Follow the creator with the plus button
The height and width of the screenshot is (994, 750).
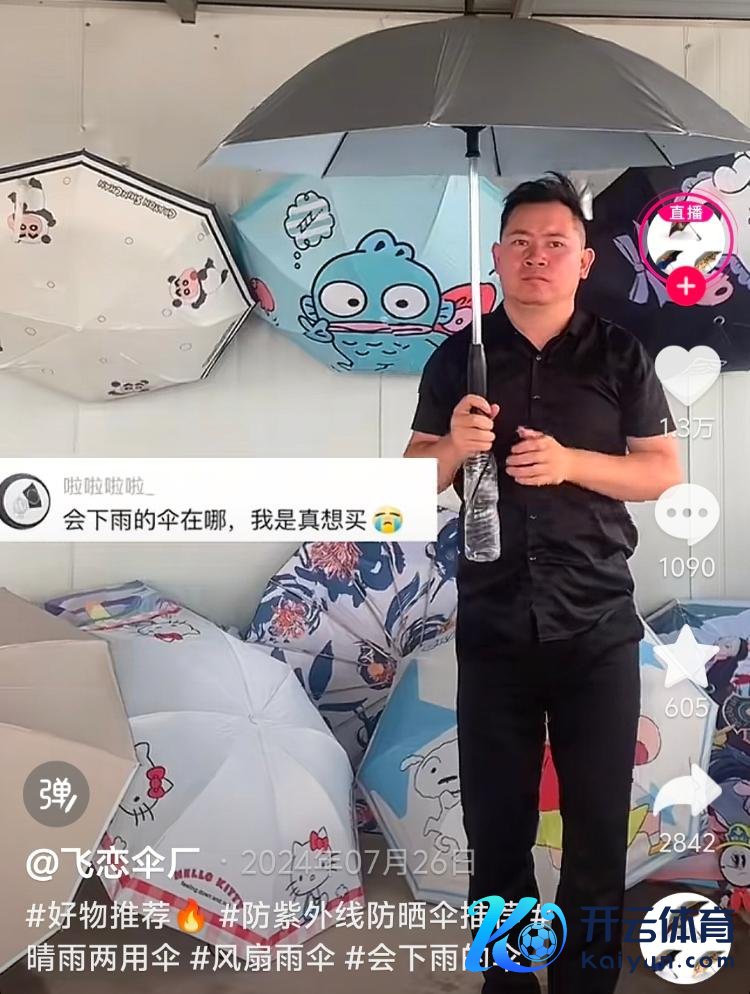point(686,287)
